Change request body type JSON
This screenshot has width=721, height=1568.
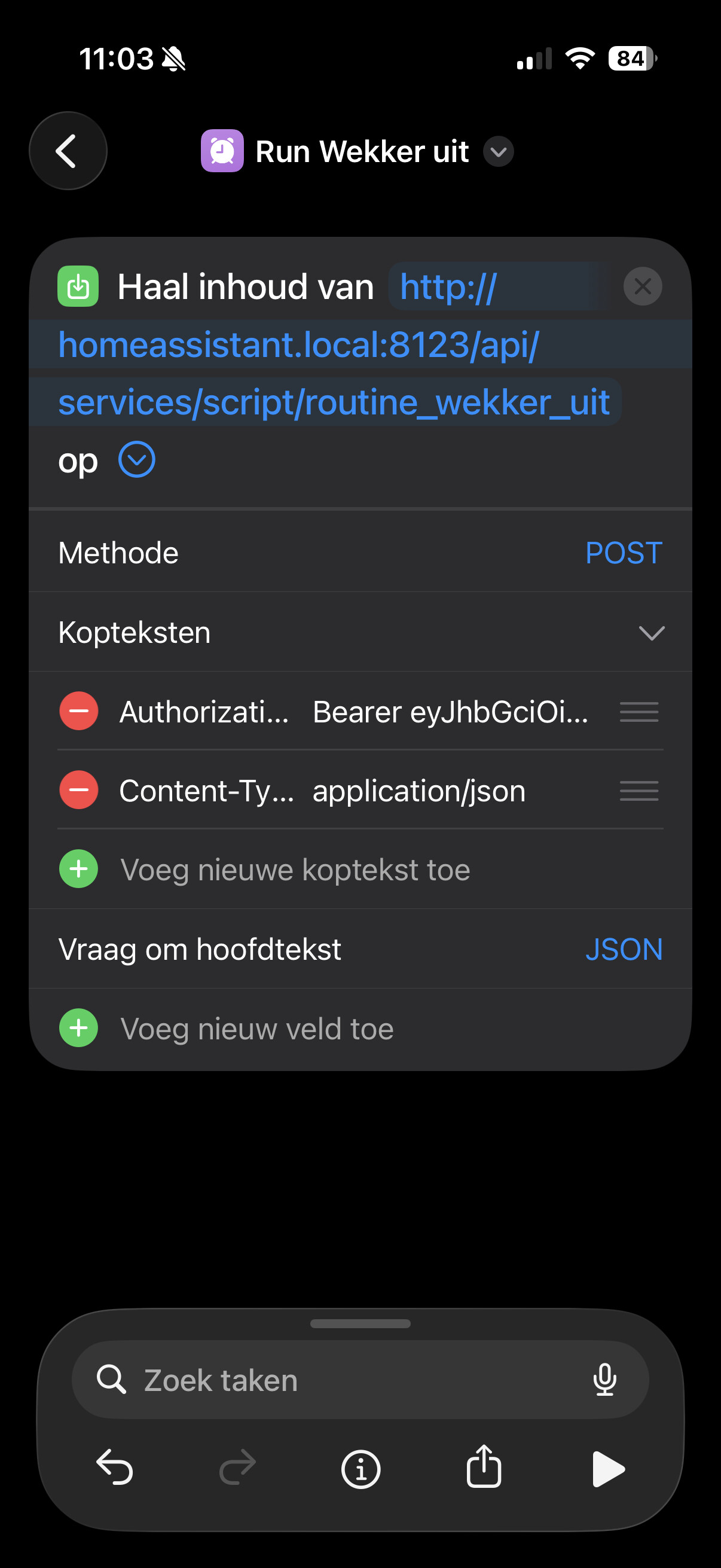pyautogui.click(x=623, y=949)
